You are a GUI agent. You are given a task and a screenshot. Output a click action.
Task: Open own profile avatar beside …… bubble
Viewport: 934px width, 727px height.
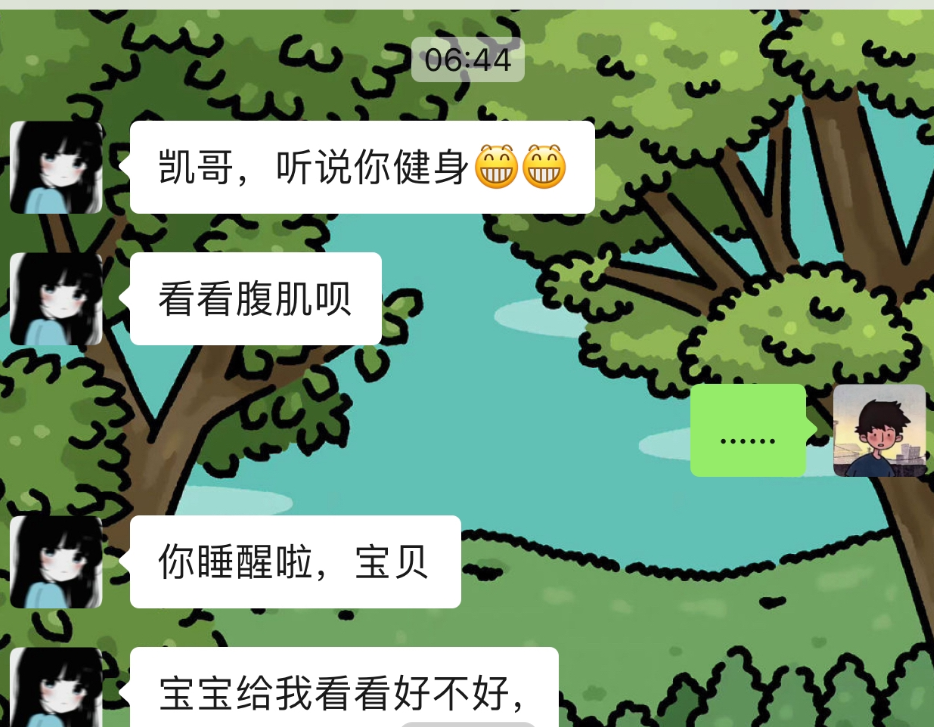pyautogui.click(x=879, y=430)
